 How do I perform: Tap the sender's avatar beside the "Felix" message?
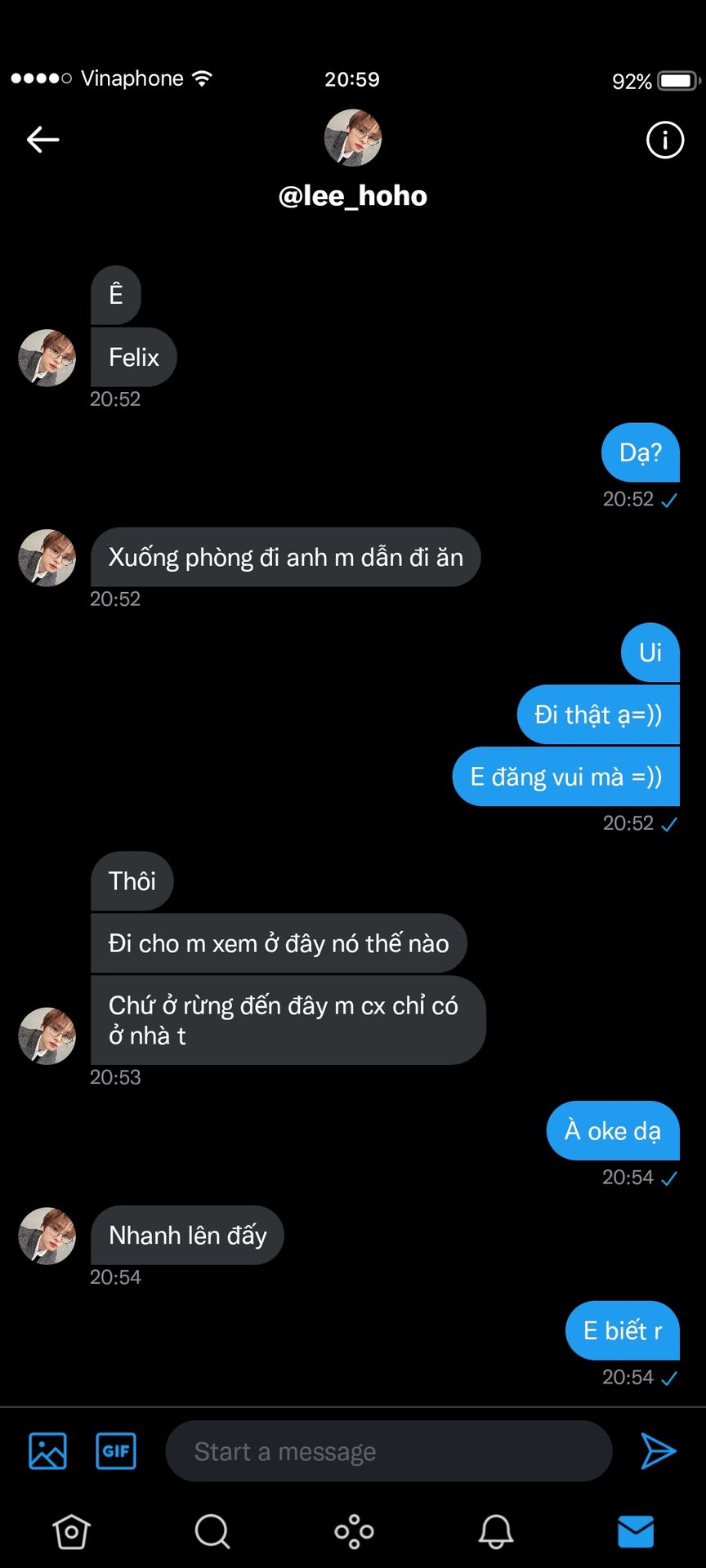pyautogui.click(x=47, y=358)
